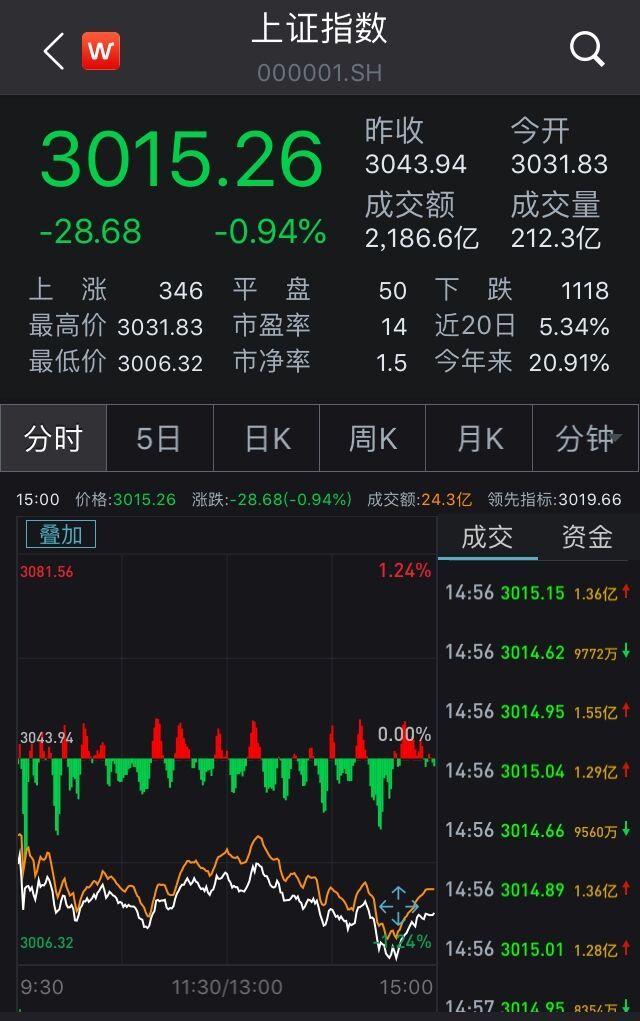640x1021 pixels.
Task: Show the 周K chart
Action: [373, 438]
